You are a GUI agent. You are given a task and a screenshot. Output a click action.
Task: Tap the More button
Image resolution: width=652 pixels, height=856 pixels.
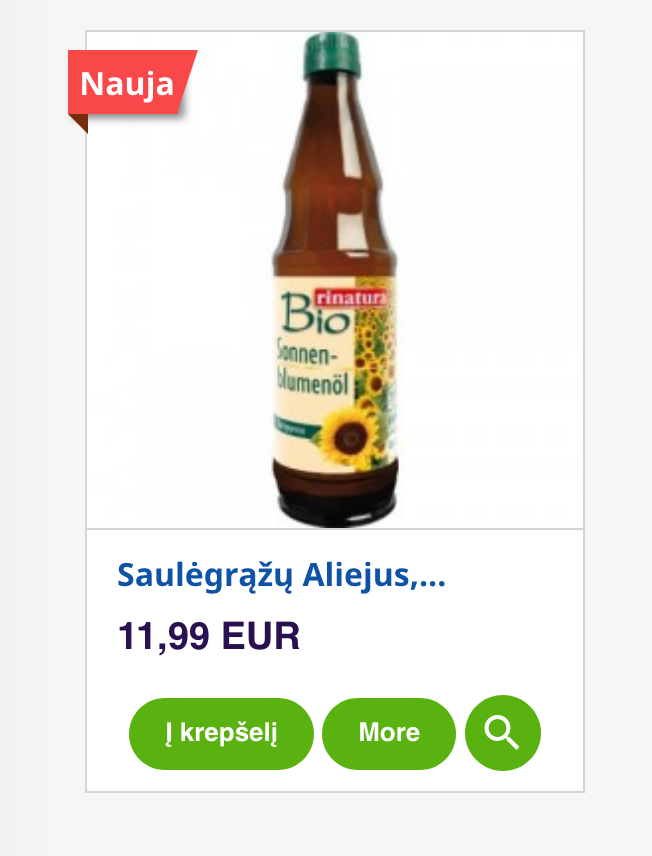click(389, 734)
